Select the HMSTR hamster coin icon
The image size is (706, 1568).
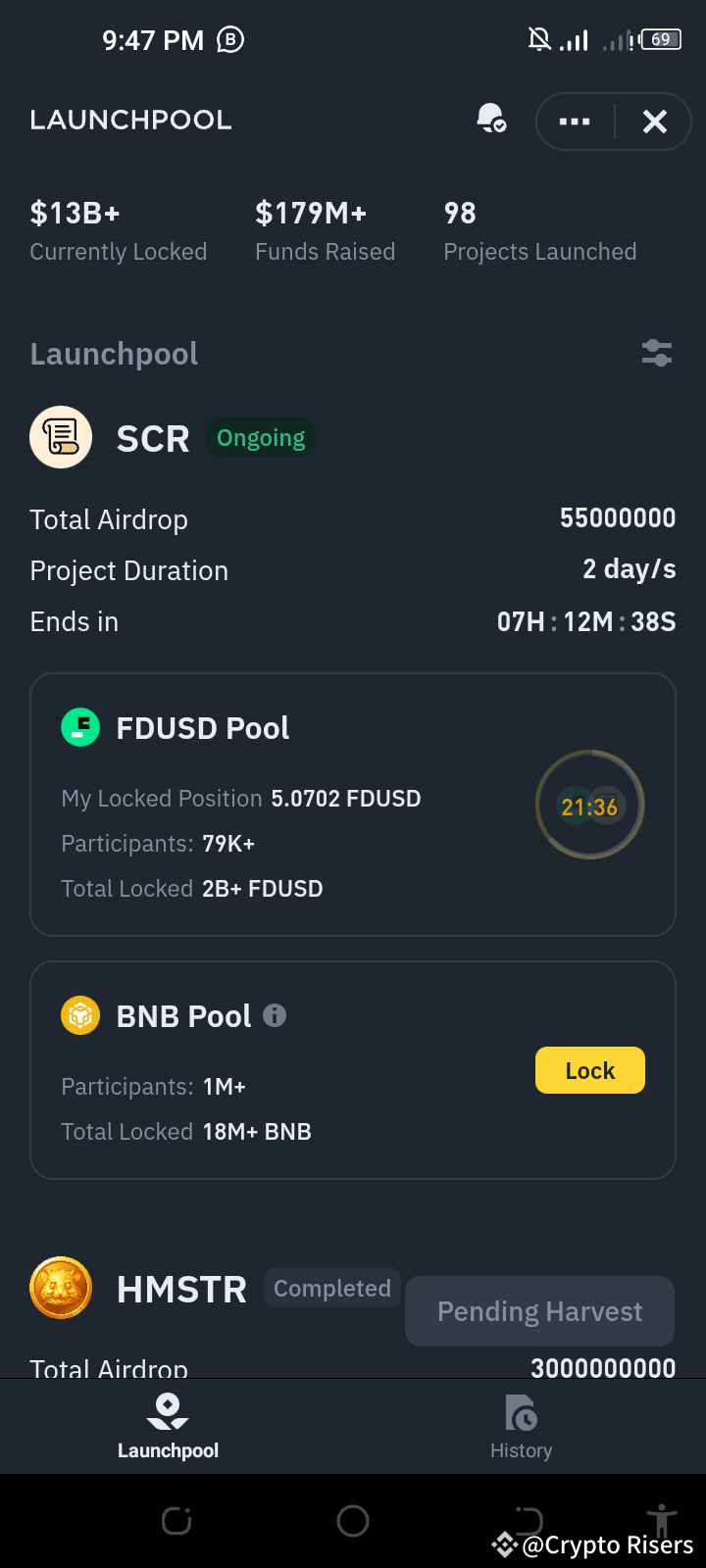tap(61, 1288)
